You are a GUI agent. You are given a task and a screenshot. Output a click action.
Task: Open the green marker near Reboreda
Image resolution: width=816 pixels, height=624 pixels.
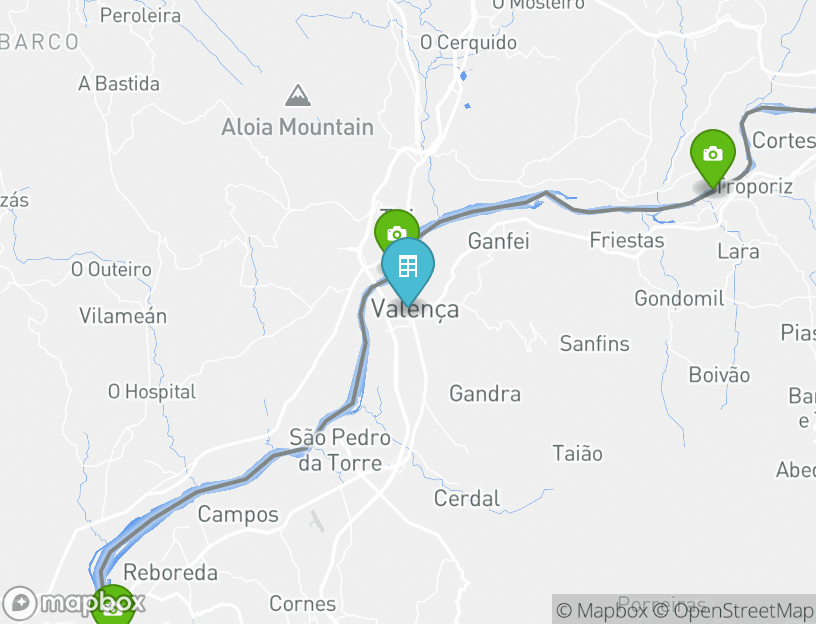tap(112, 607)
